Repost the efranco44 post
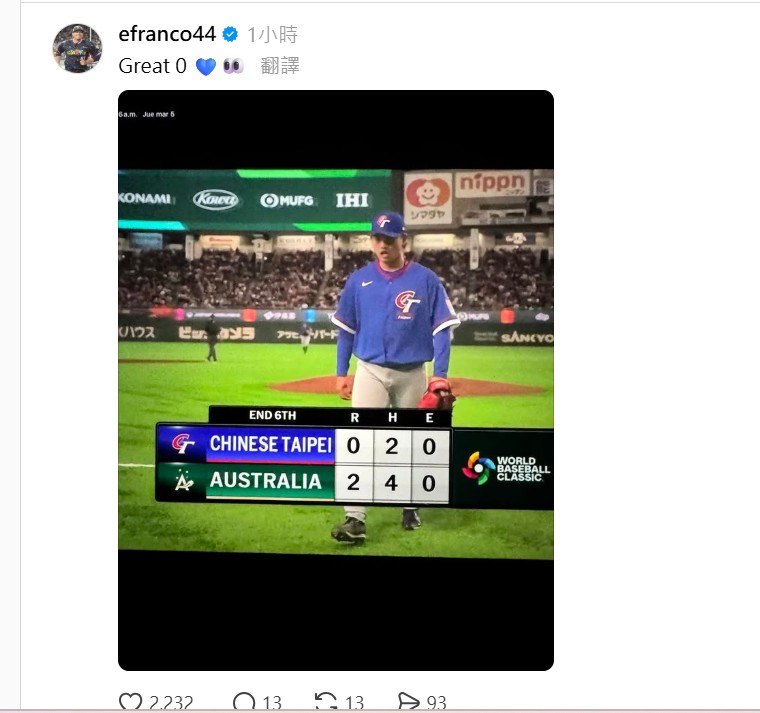The width and height of the screenshot is (760, 713). click(326, 702)
